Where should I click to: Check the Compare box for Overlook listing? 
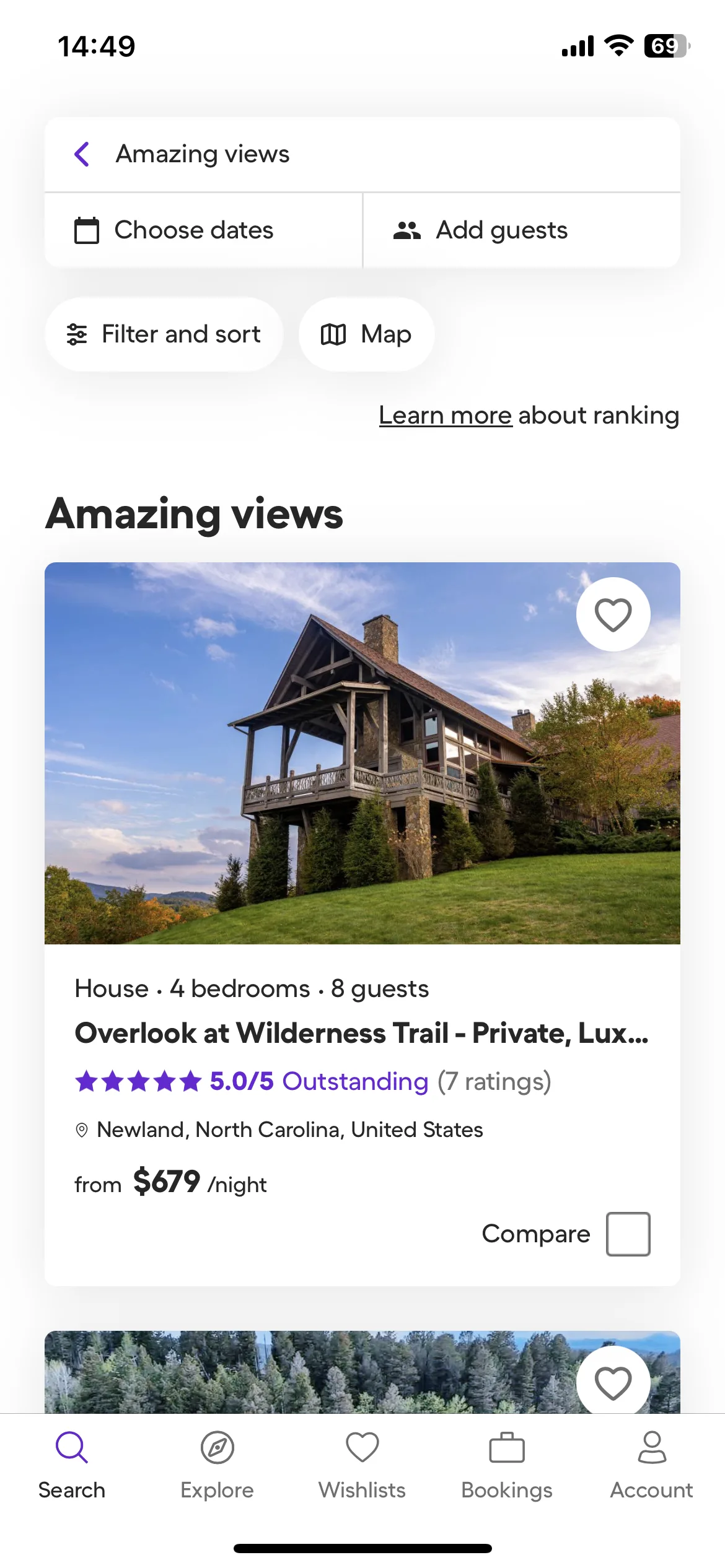coord(628,1234)
